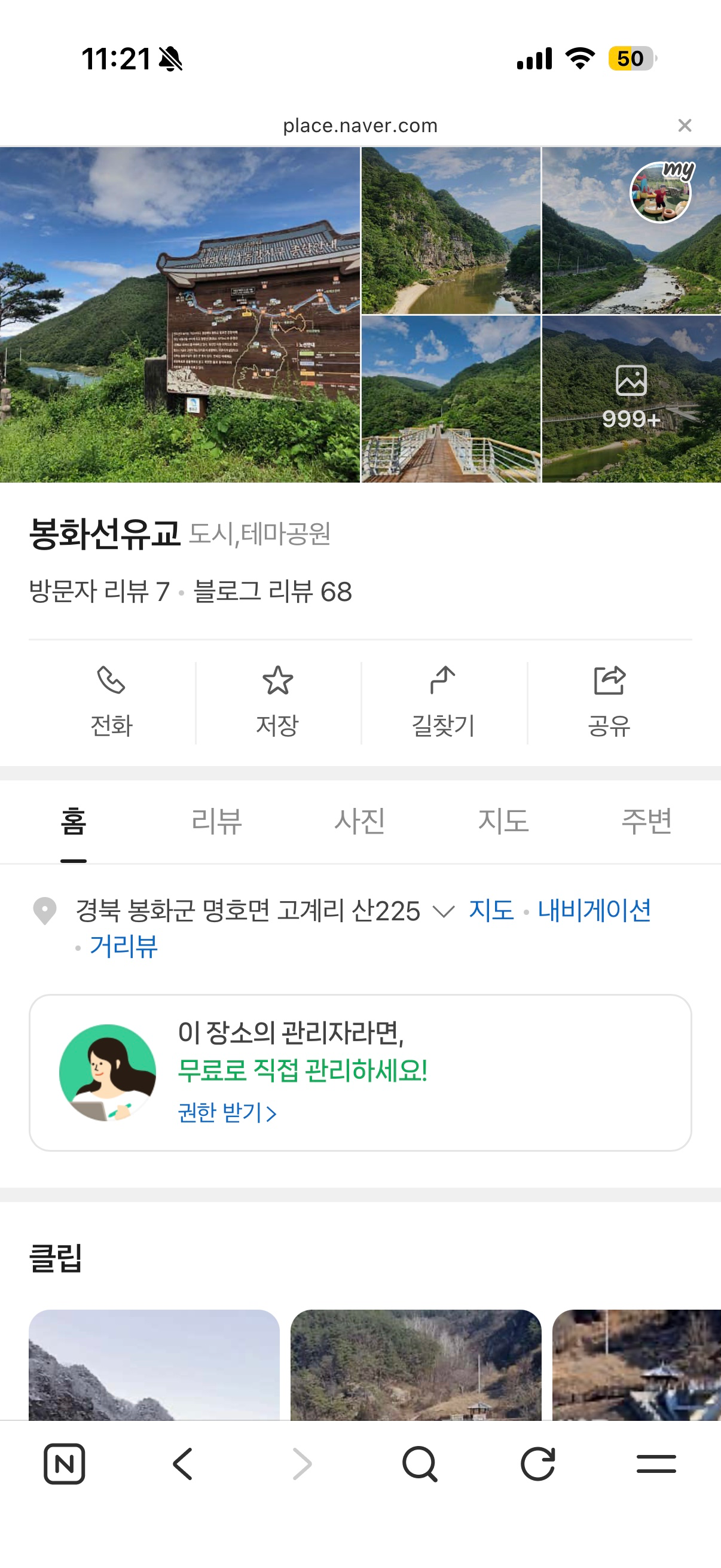Reload the current page
Viewport: 721px width, 1568px height.
point(538,1463)
